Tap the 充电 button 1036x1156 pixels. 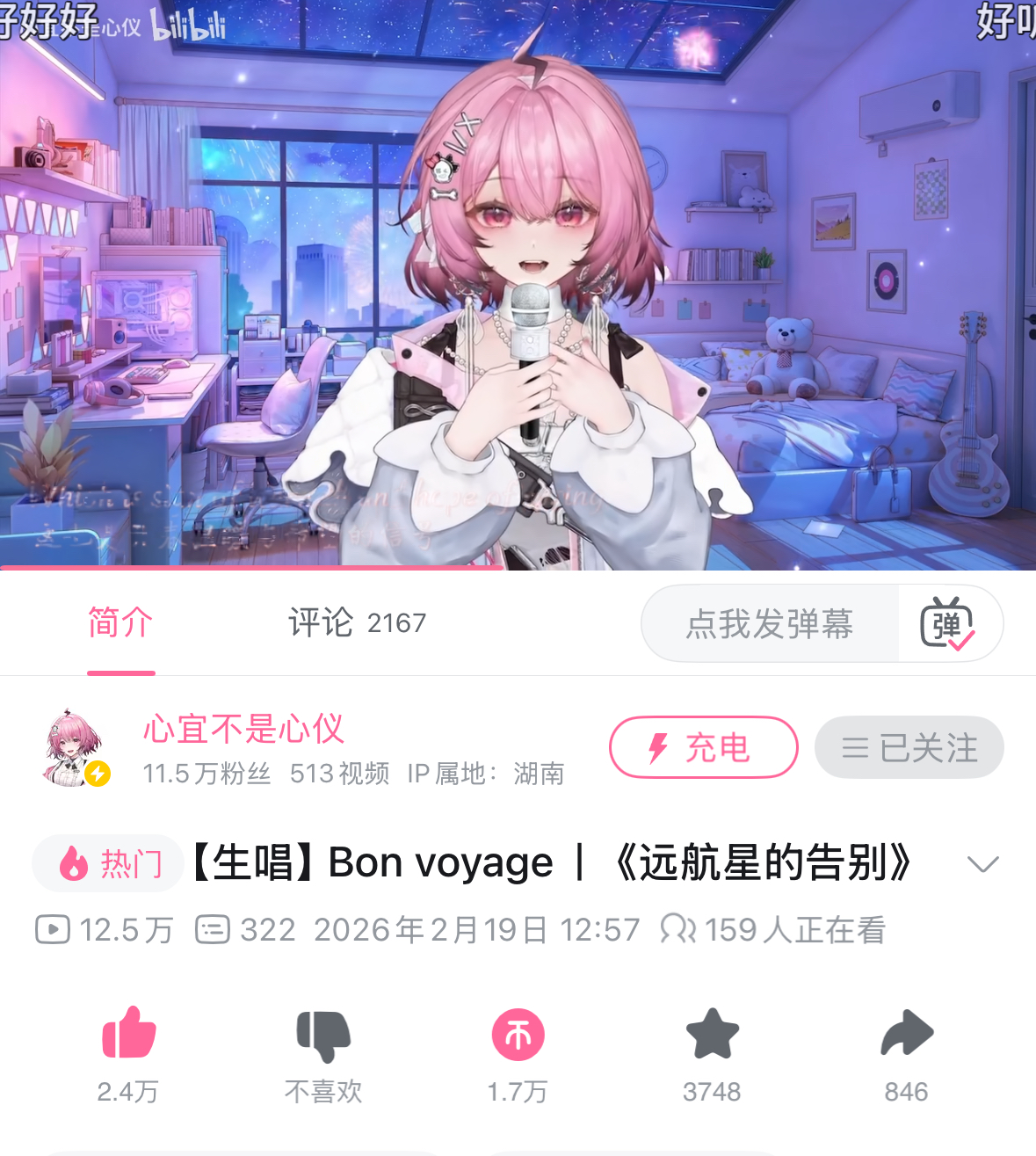(x=703, y=748)
